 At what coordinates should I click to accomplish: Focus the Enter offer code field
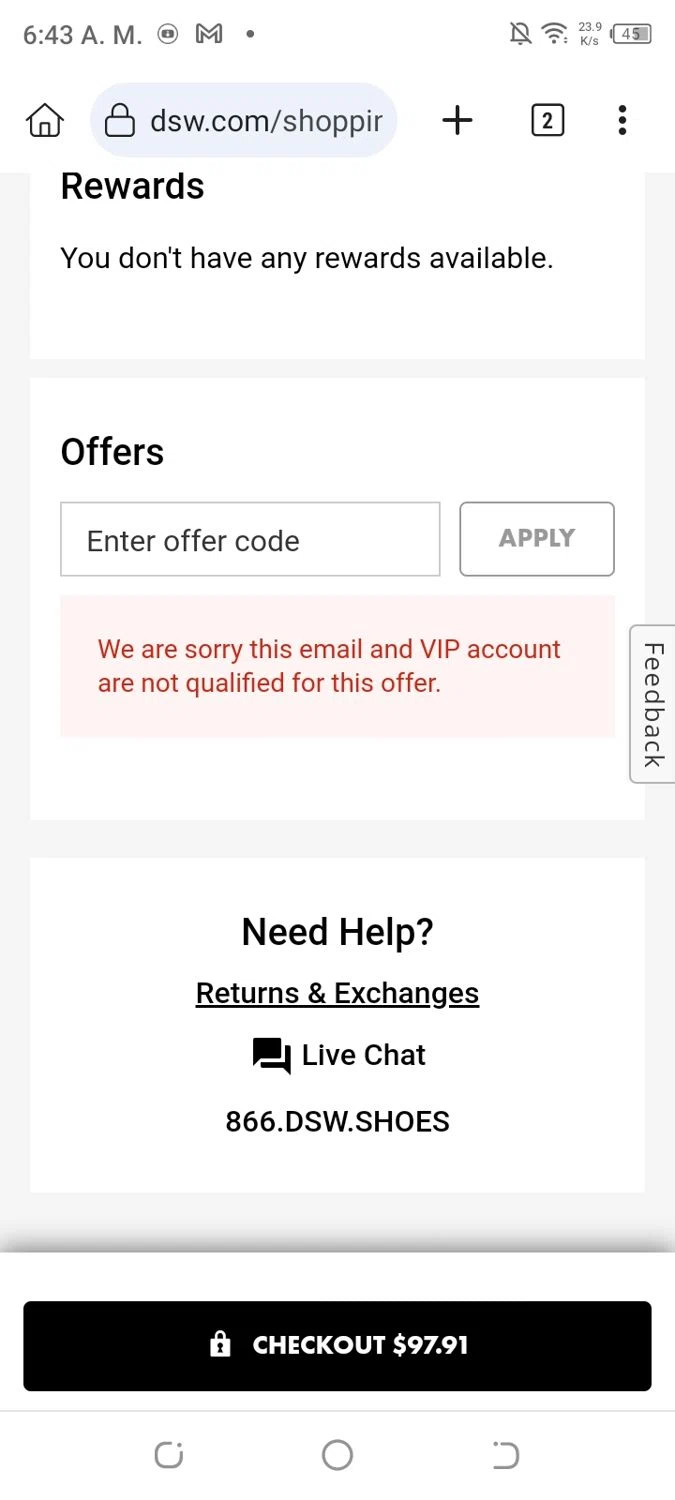click(x=250, y=540)
